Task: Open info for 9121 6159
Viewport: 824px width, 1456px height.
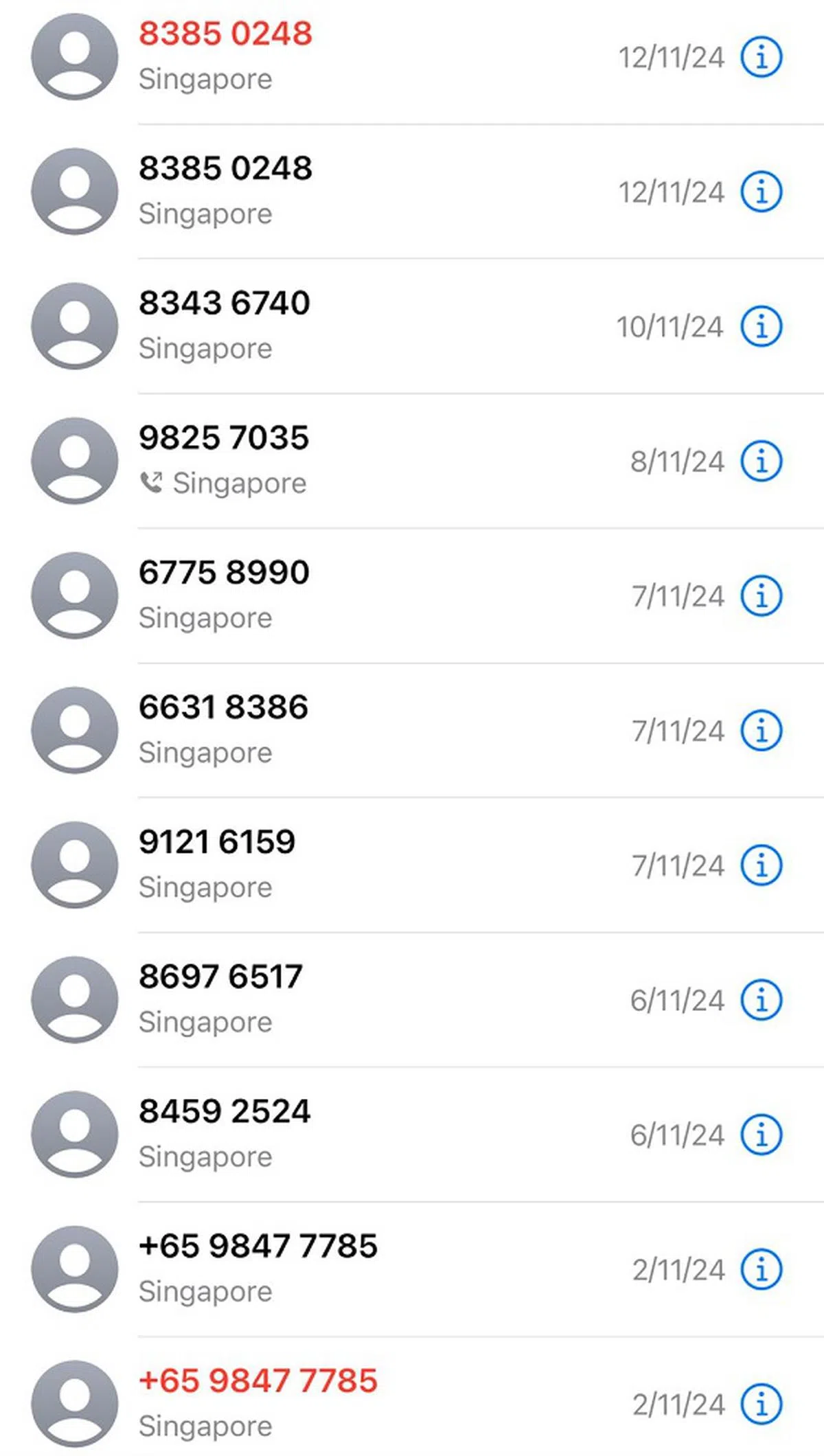Action: 761,865
